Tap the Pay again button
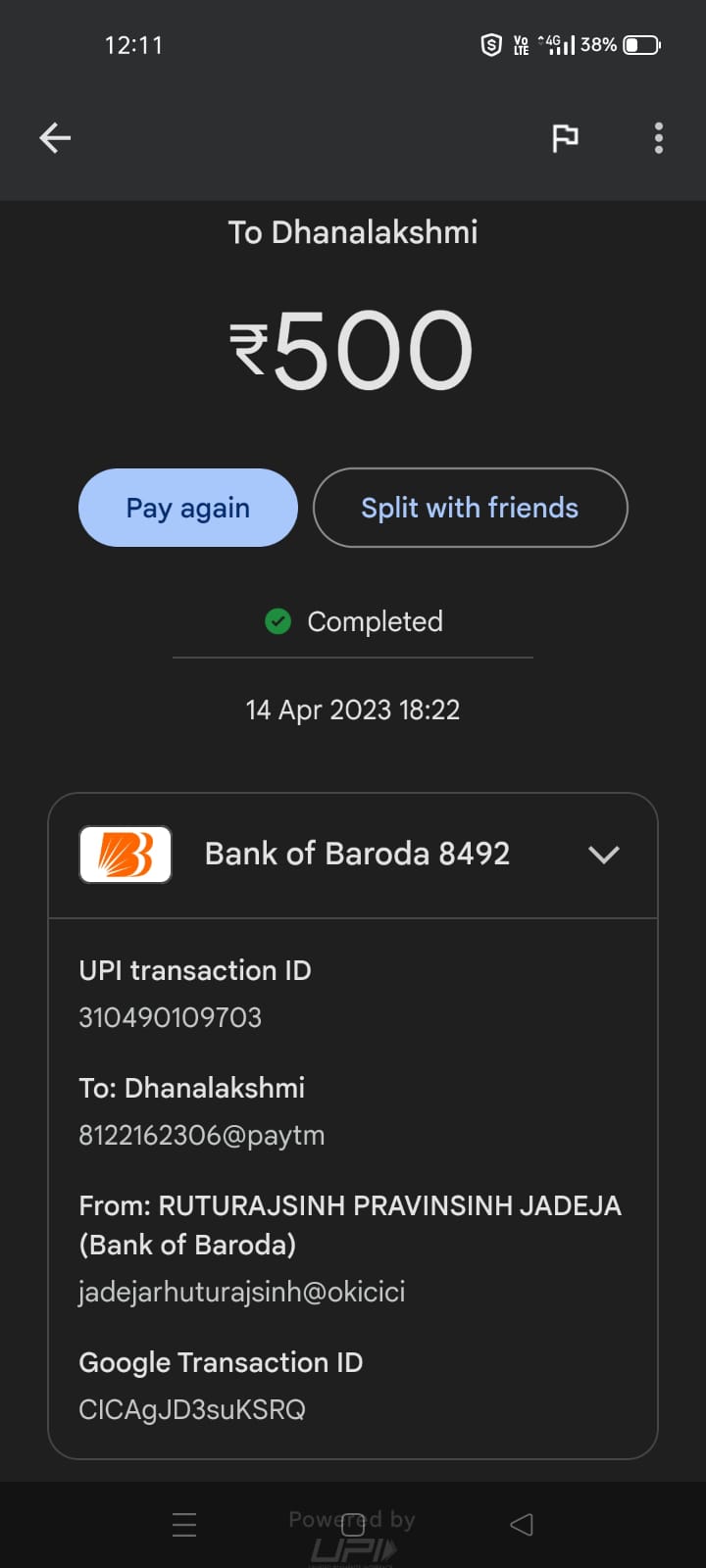The width and height of the screenshot is (706, 1568). click(x=187, y=508)
